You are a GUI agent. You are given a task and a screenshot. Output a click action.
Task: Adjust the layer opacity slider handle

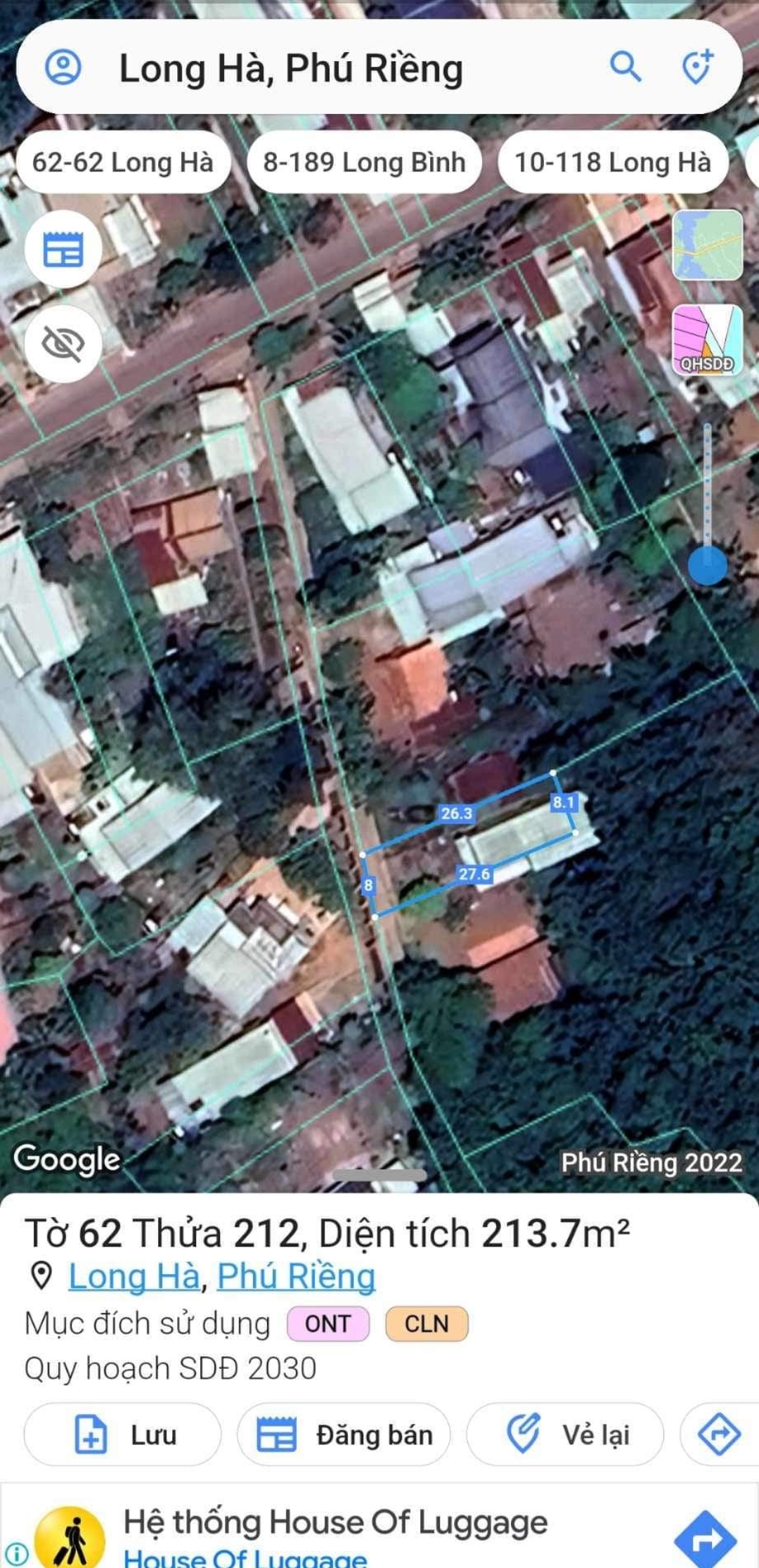[707, 566]
